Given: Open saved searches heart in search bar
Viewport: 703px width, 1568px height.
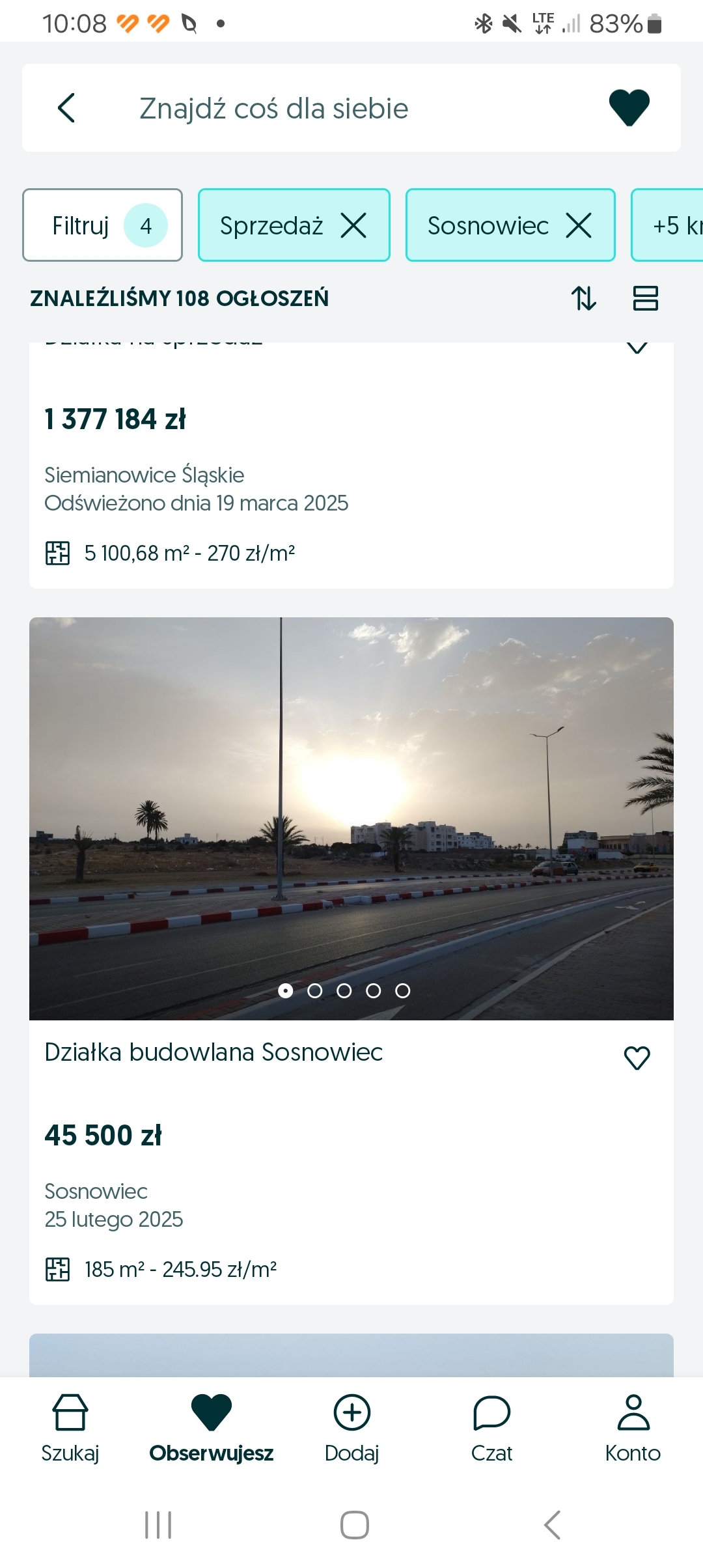Looking at the screenshot, I should [629, 107].
